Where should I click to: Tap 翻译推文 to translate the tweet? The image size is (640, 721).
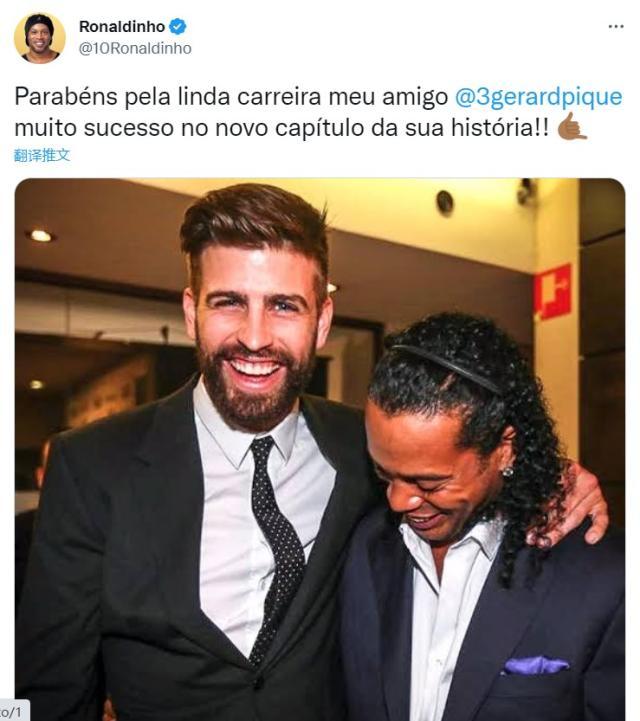(42, 156)
